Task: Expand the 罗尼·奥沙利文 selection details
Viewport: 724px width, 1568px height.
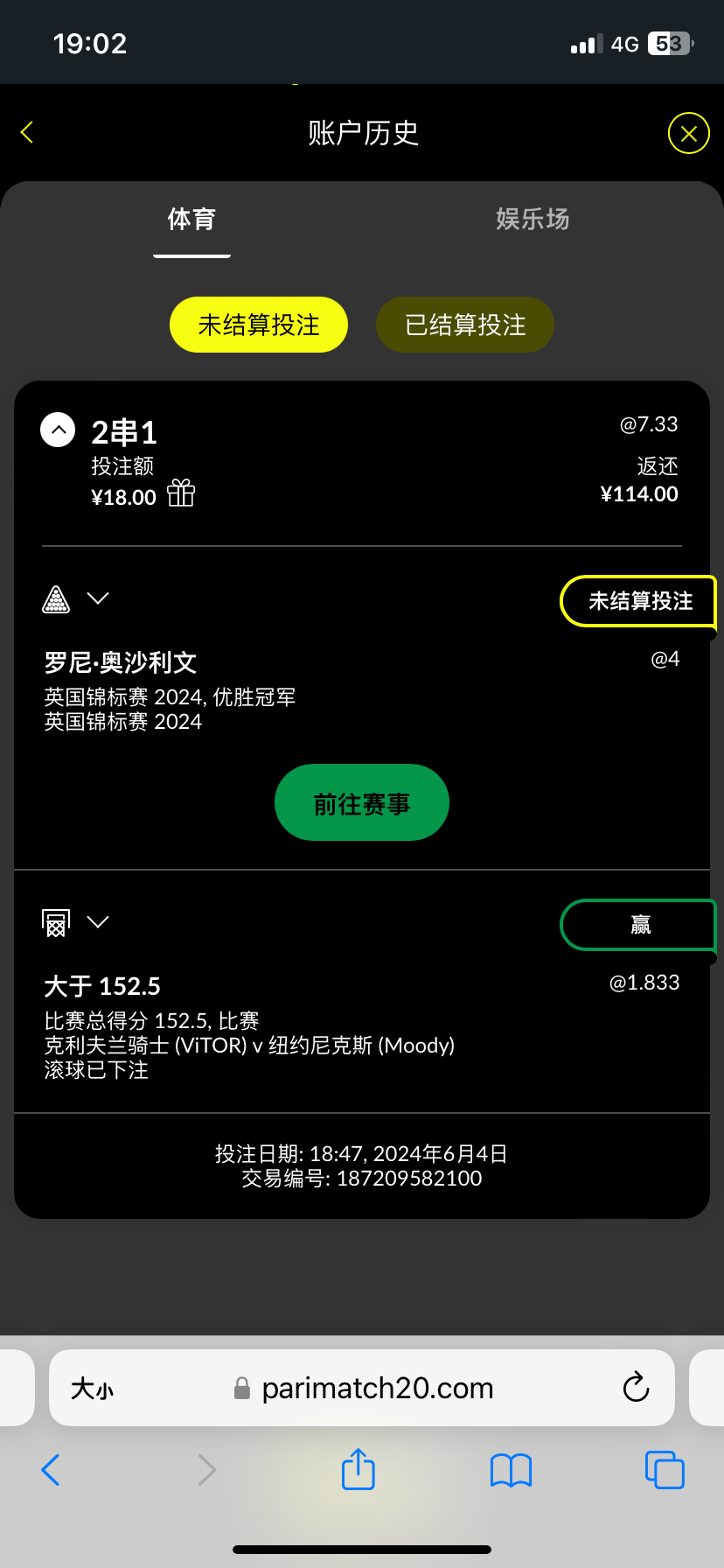Action: (x=98, y=598)
